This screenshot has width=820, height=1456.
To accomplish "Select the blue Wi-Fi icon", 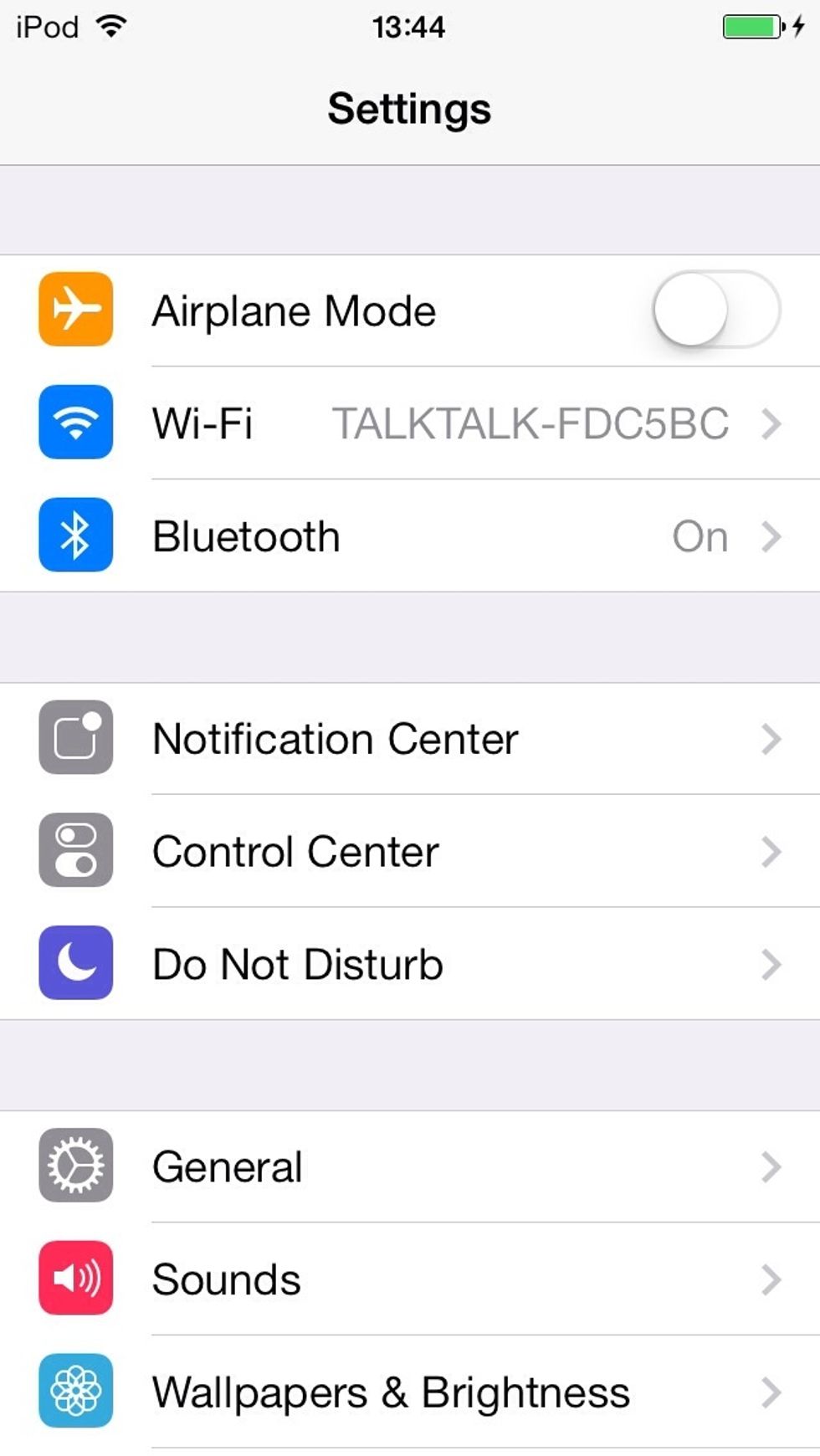I will pos(75,423).
